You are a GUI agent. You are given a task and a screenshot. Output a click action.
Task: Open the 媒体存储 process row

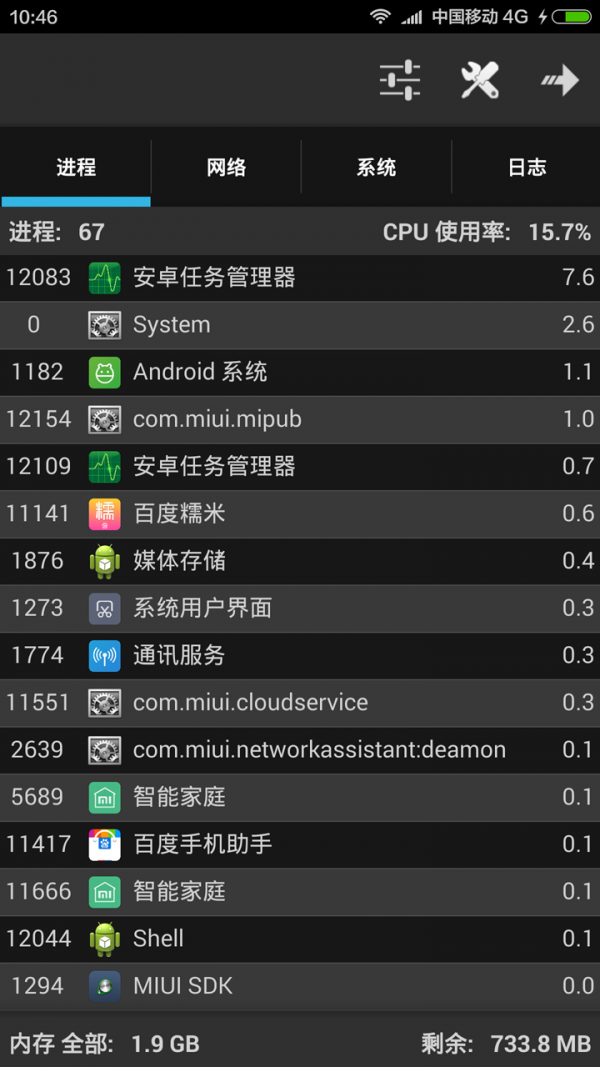click(300, 560)
